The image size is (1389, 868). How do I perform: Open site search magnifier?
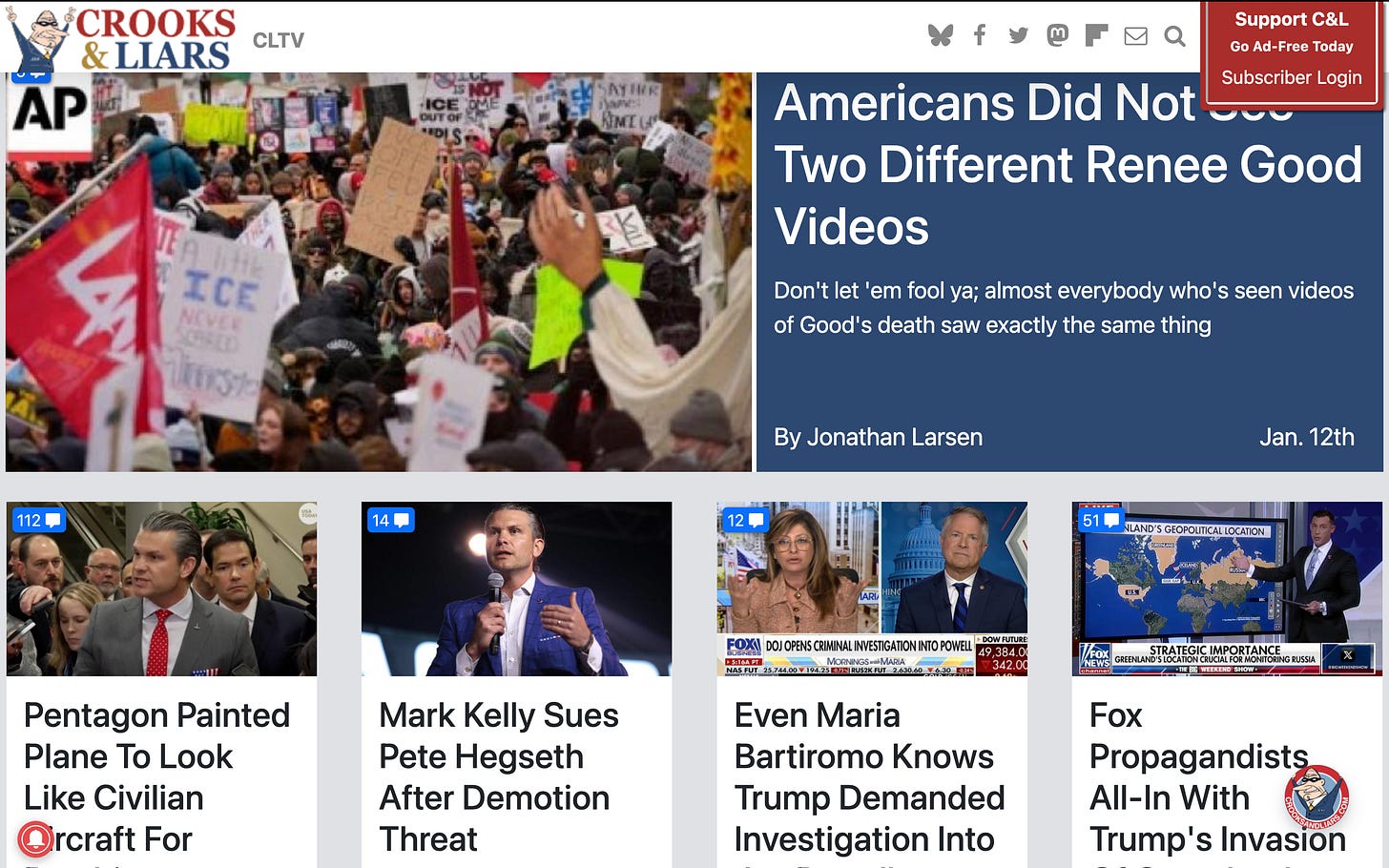(x=1174, y=36)
